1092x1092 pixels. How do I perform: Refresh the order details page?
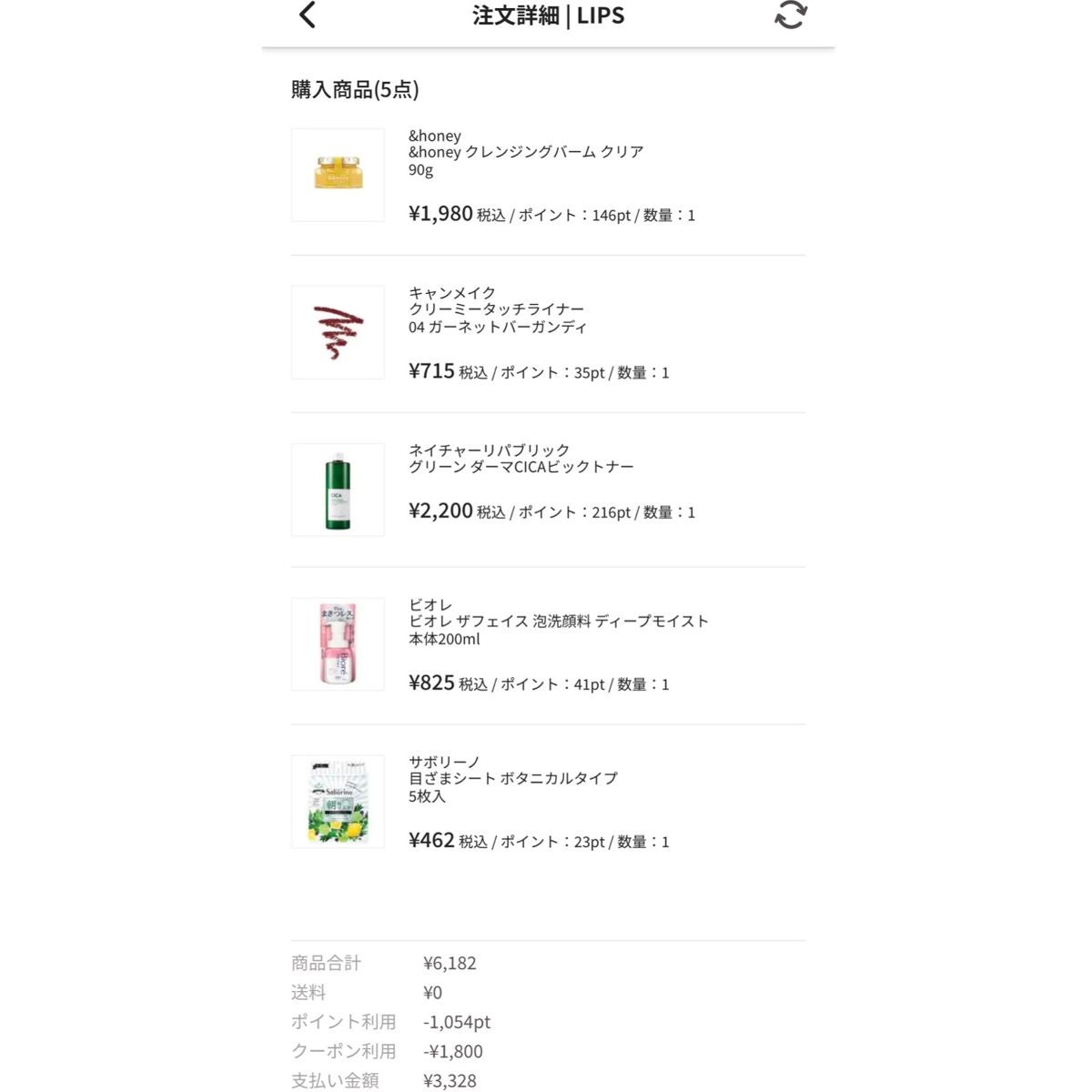click(790, 15)
